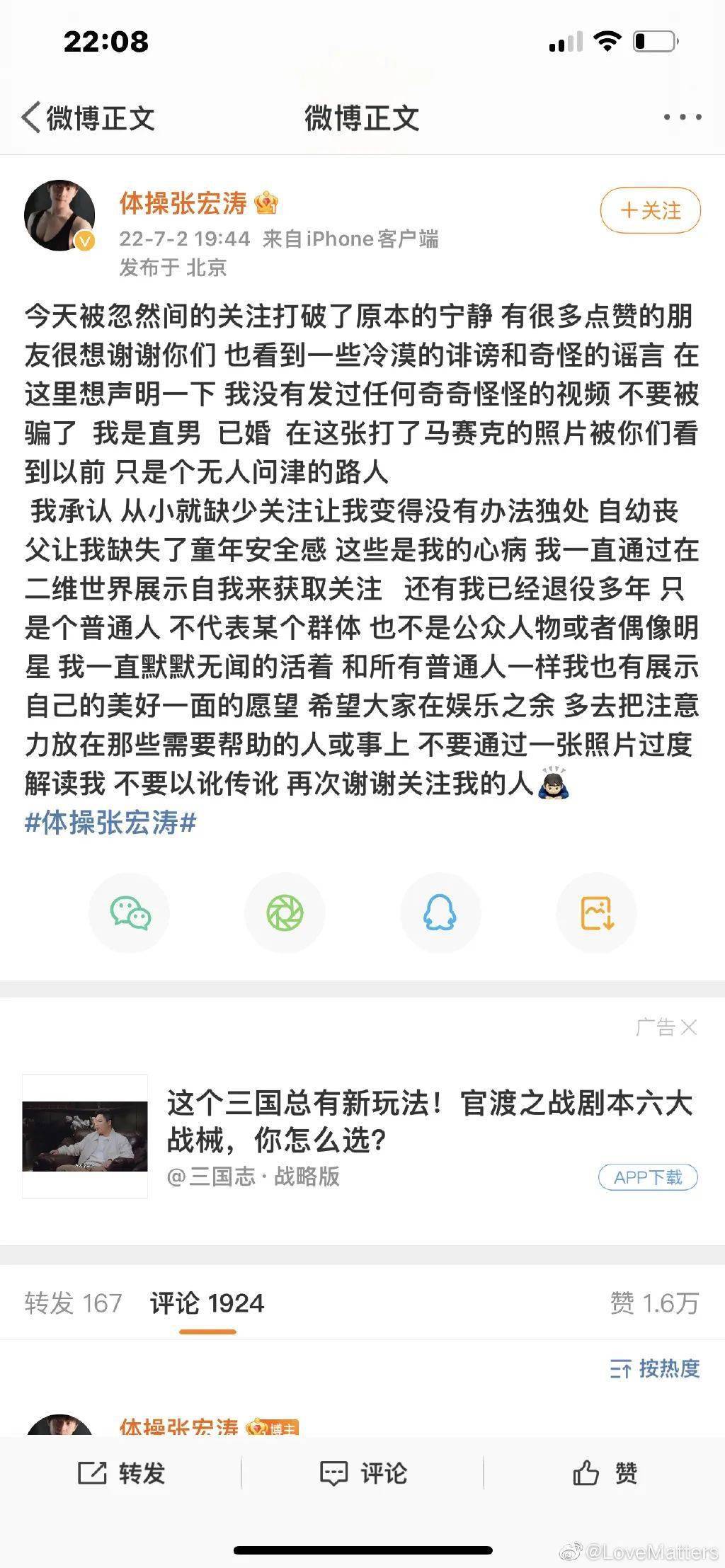The image size is (725, 1568).
Task: Share the post to QQ
Action: (x=440, y=913)
